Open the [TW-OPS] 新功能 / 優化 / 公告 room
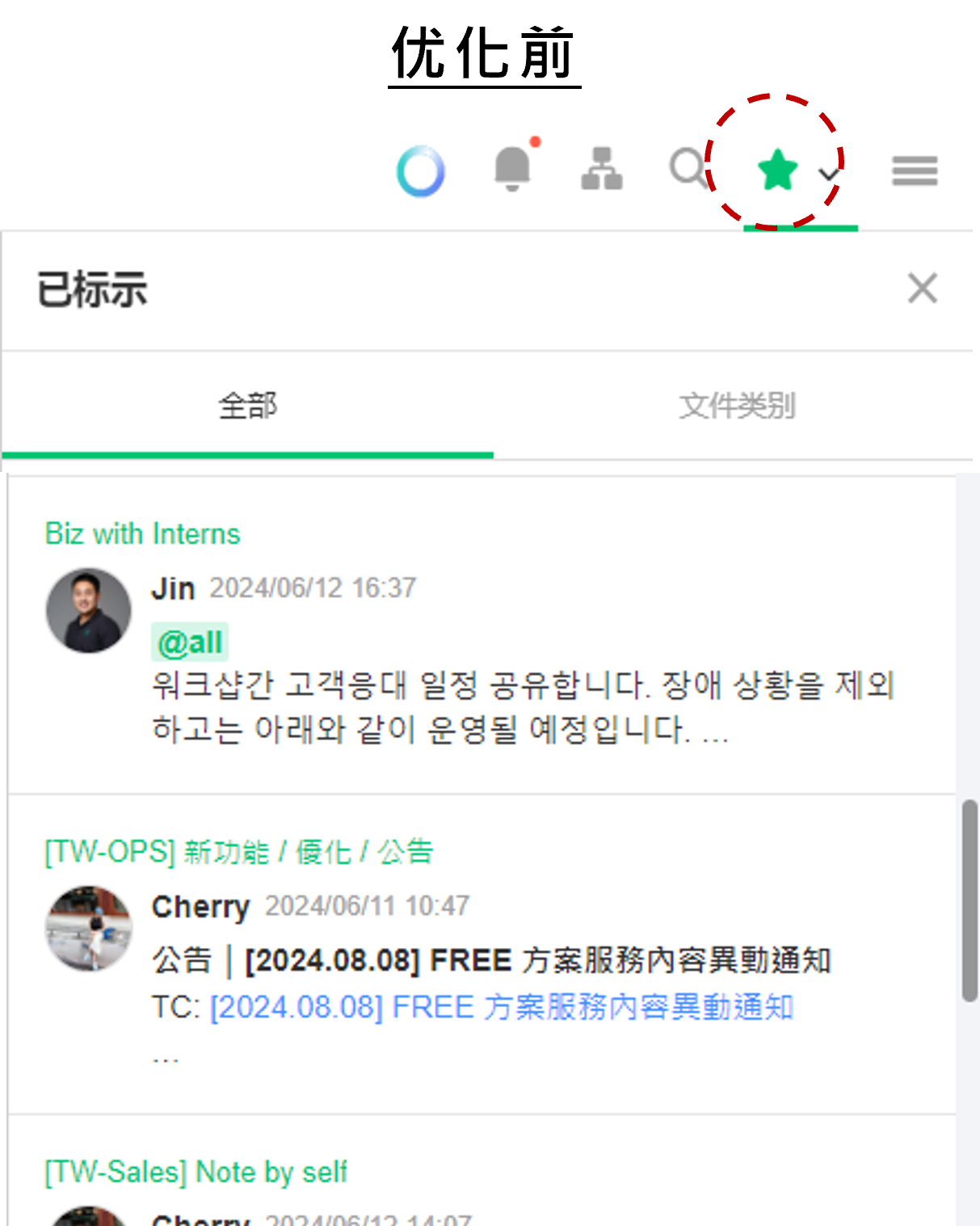This screenshot has height=1226, width=980. pos(238,852)
